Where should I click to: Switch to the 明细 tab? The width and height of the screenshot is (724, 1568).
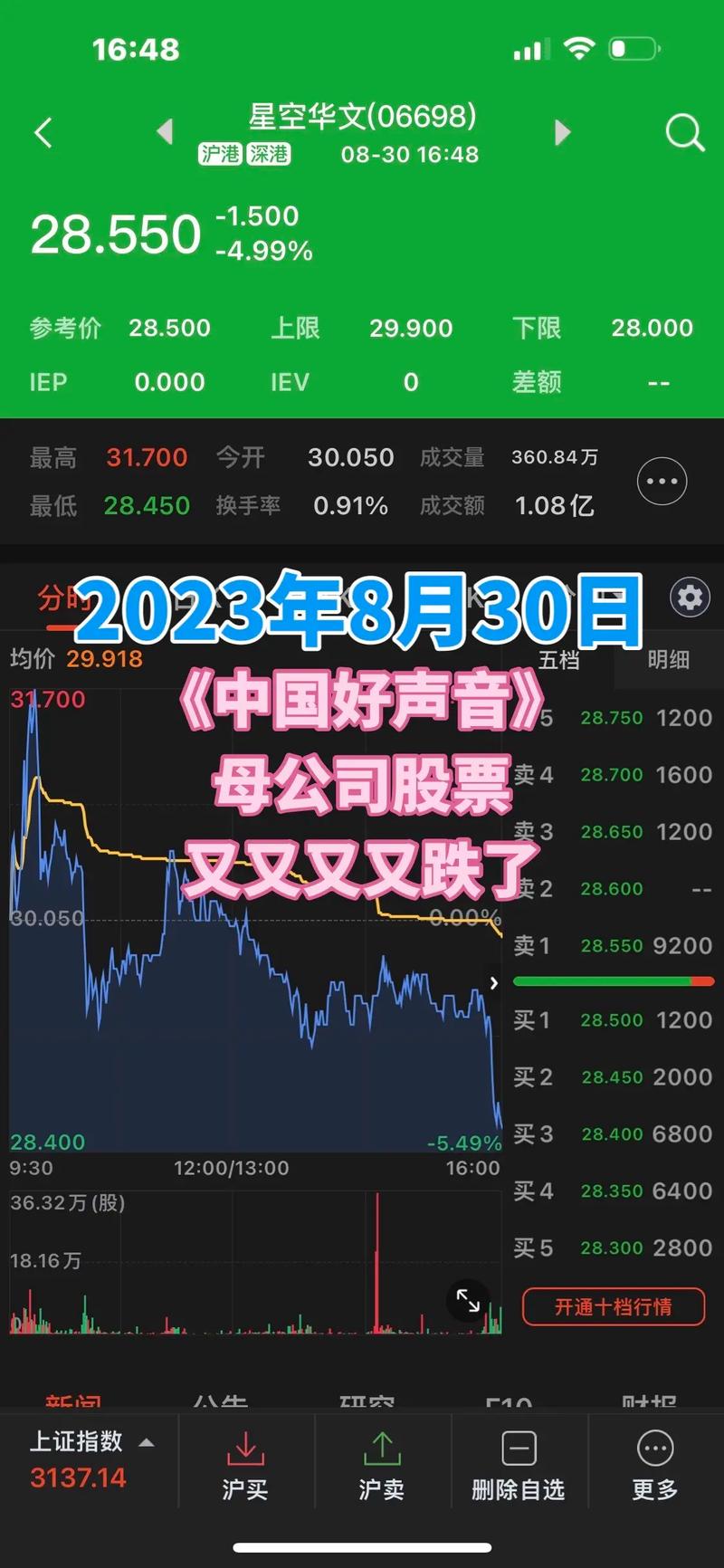pyautogui.click(x=669, y=660)
